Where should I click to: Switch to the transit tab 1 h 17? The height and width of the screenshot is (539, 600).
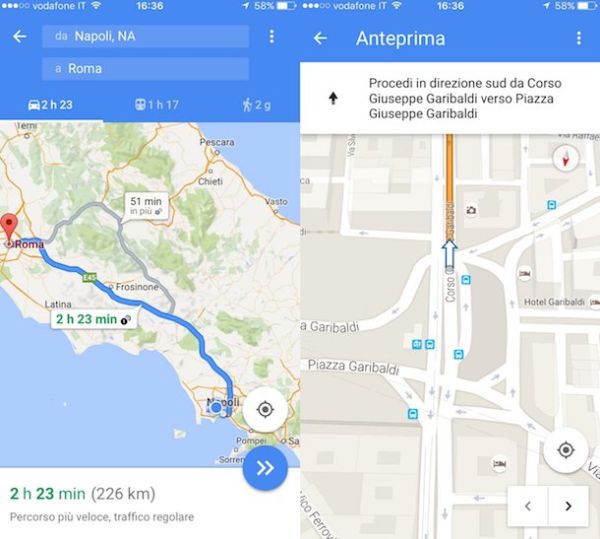[x=149, y=104]
